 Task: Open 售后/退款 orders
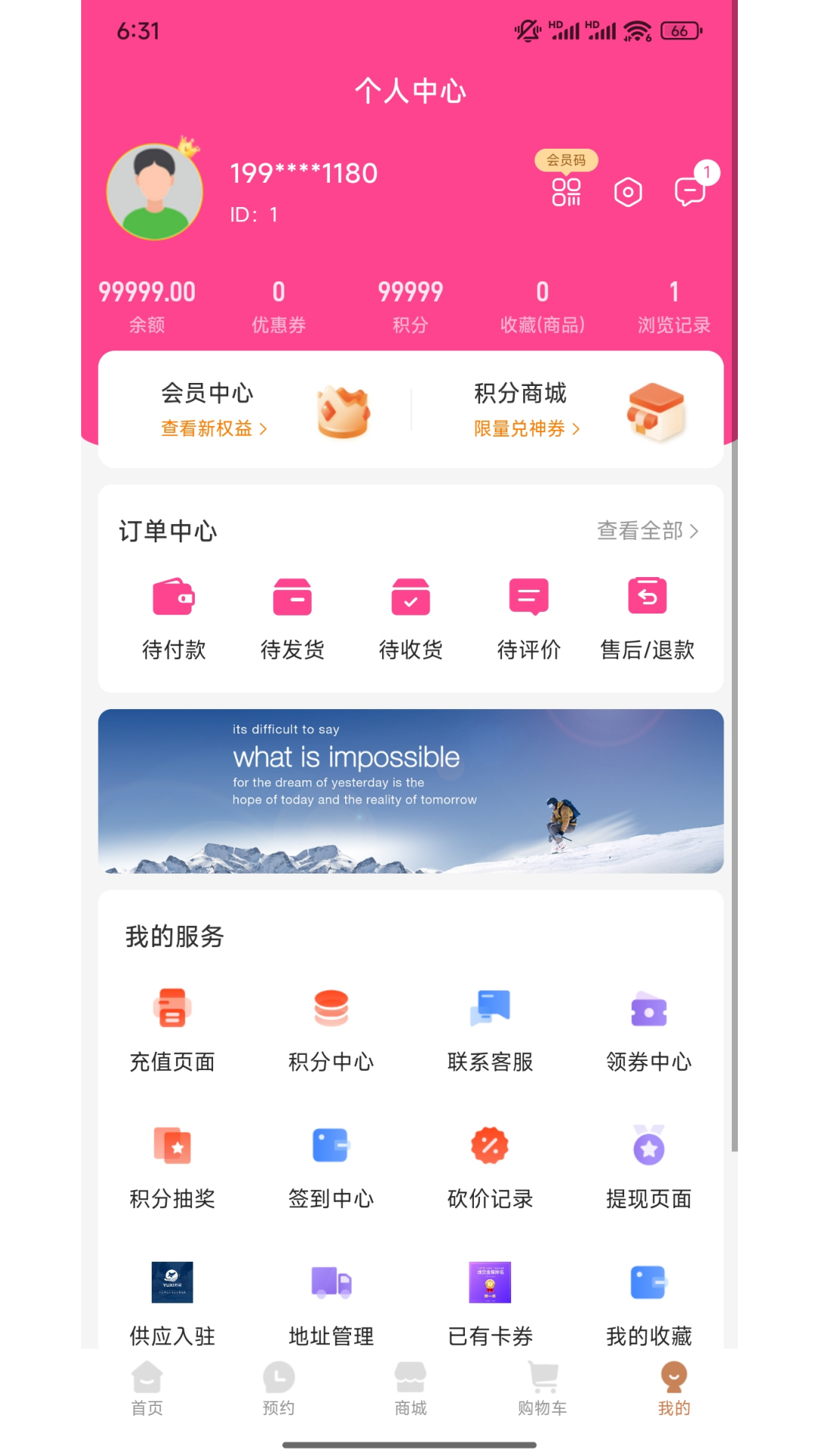647,617
